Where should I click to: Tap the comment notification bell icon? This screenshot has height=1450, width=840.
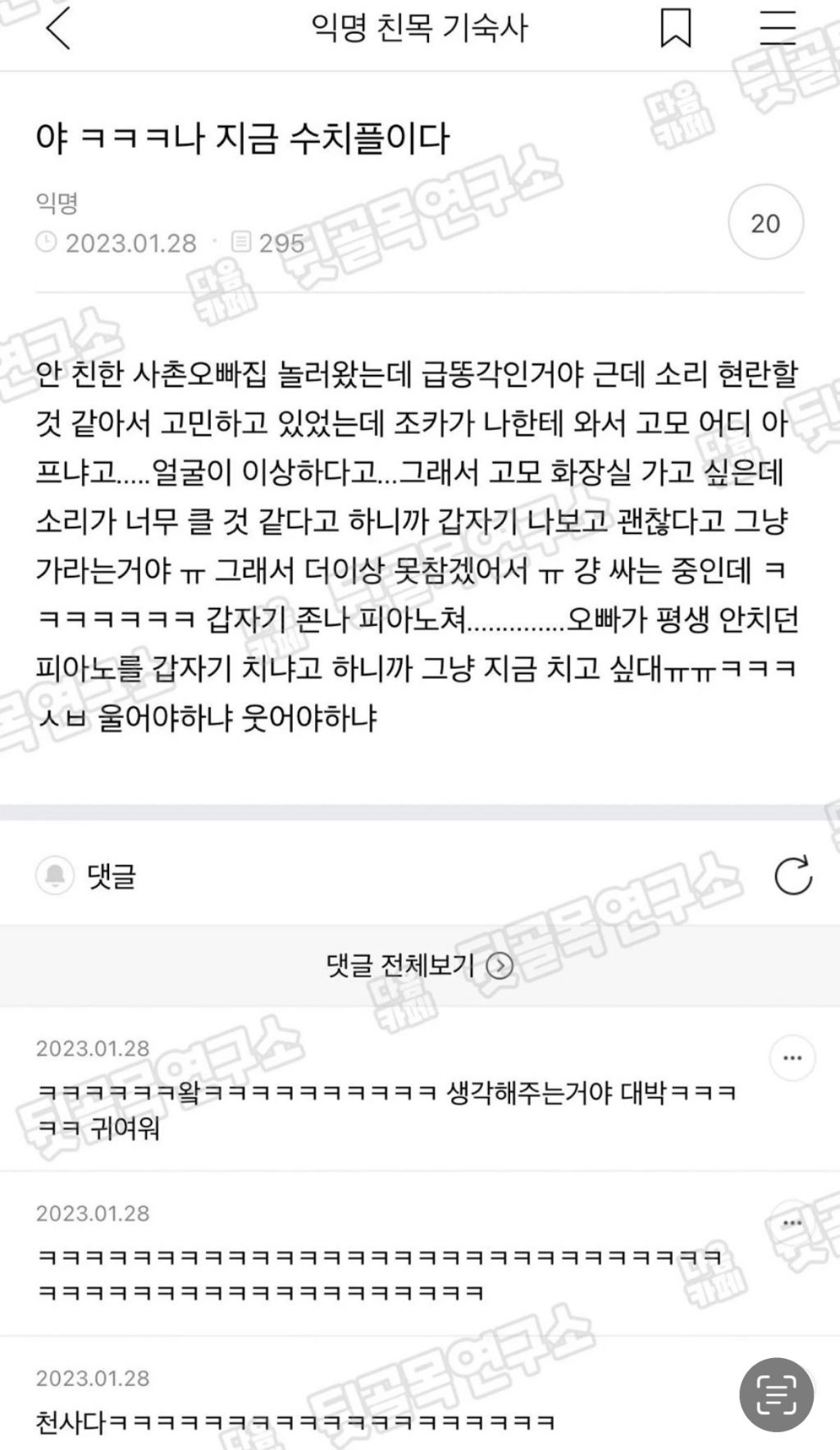pyautogui.click(x=56, y=876)
